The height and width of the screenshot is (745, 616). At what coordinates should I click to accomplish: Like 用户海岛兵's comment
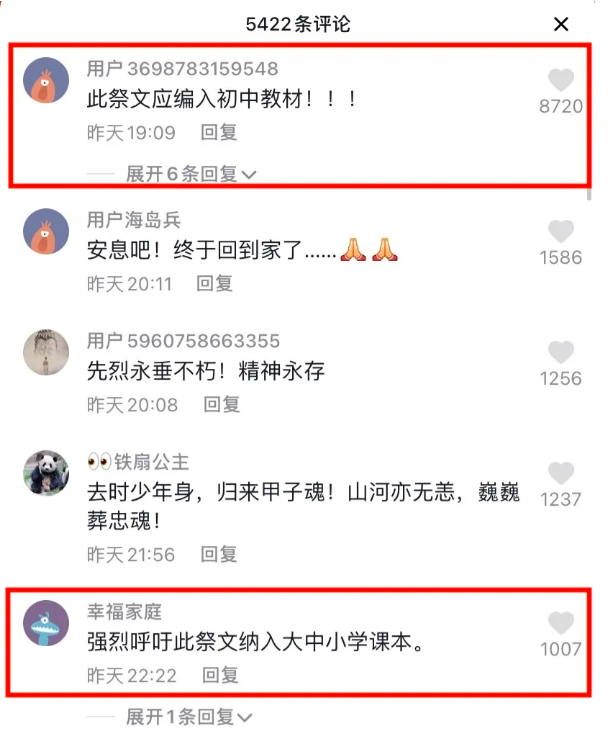(x=561, y=232)
